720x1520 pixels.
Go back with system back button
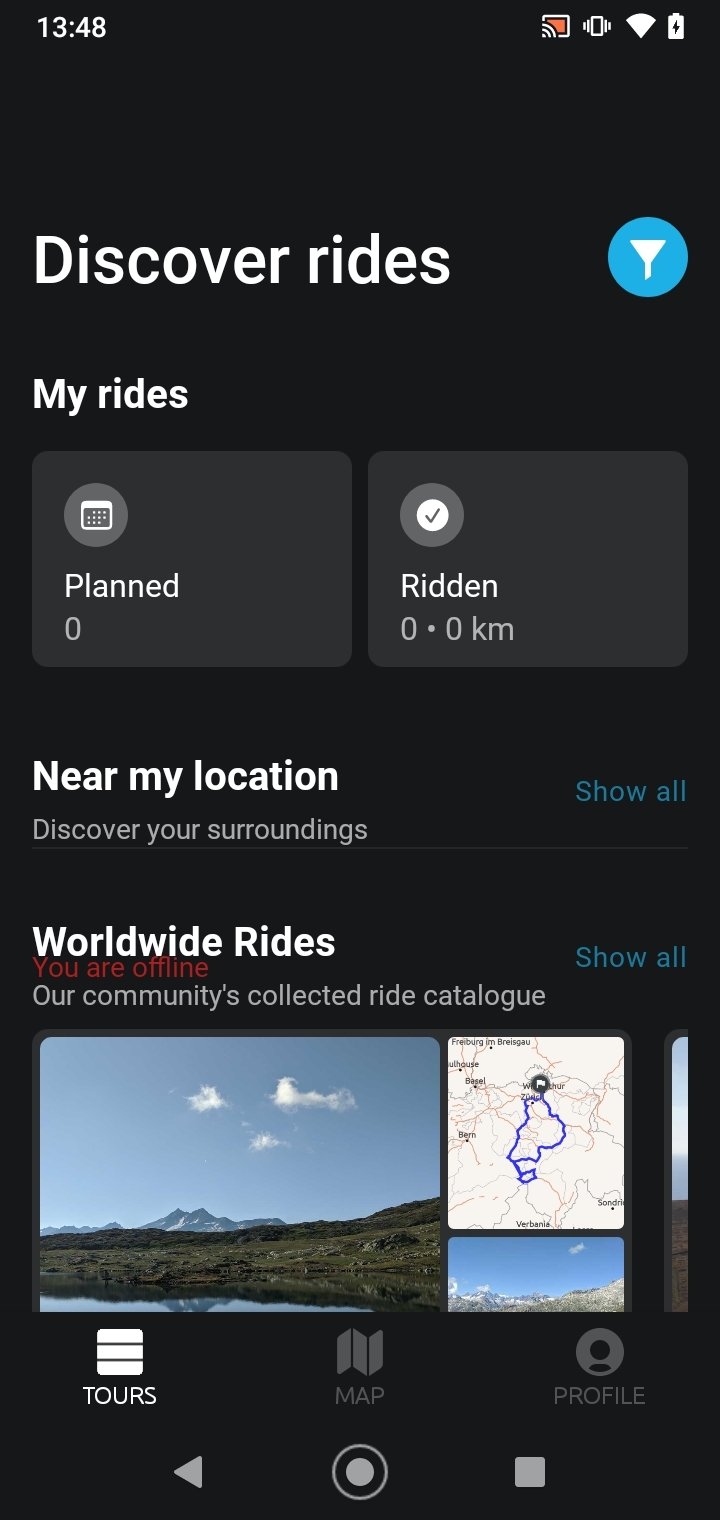point(188,1472)
